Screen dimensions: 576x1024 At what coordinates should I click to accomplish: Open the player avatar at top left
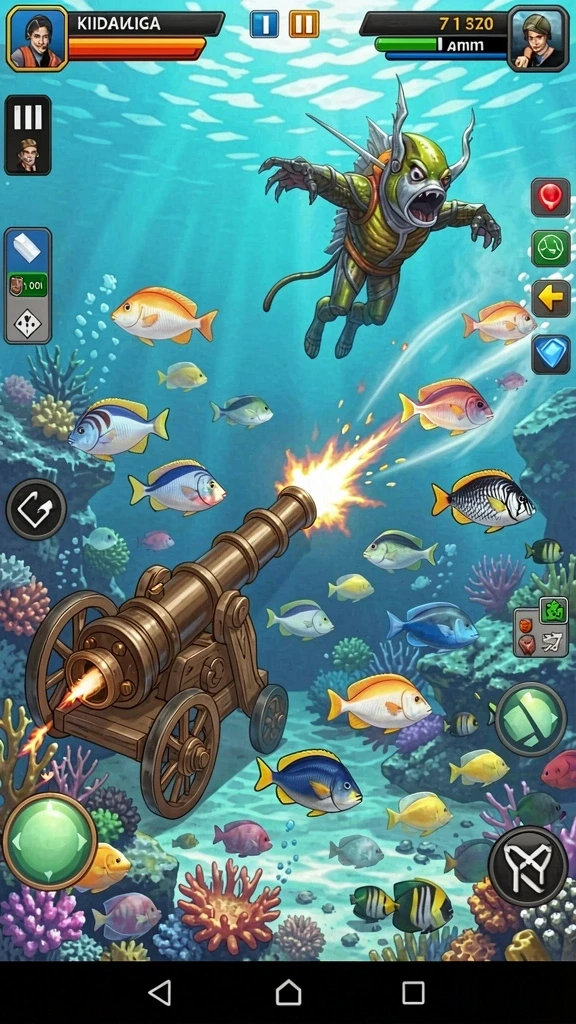[37, 39]
